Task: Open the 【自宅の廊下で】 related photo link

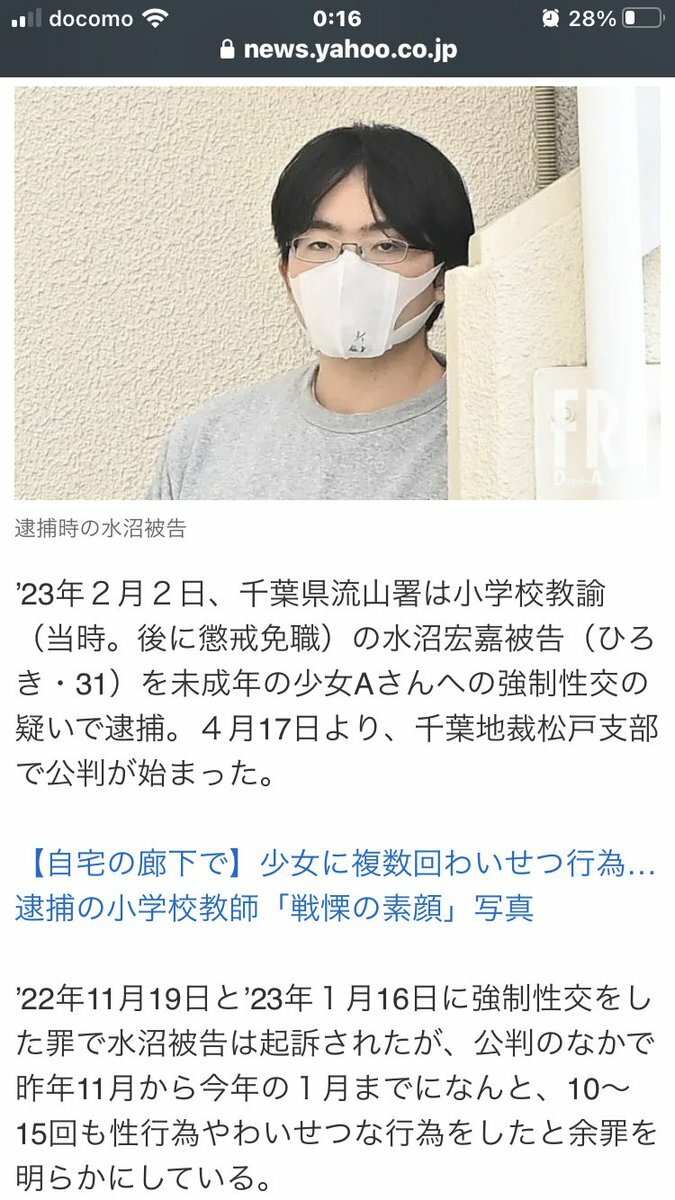Action: pyautogui.click(x=335, y=886)
